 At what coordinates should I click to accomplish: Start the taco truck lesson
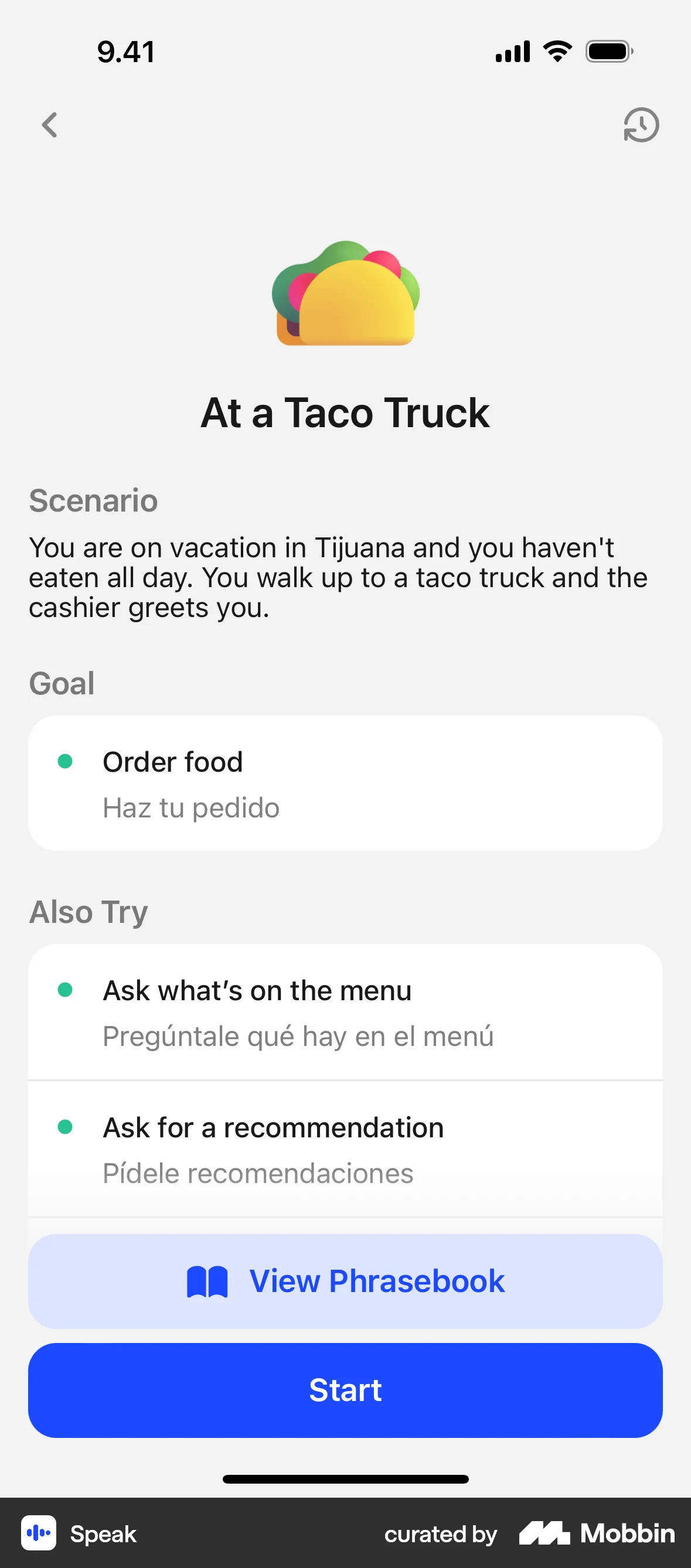click(345, 1390)
